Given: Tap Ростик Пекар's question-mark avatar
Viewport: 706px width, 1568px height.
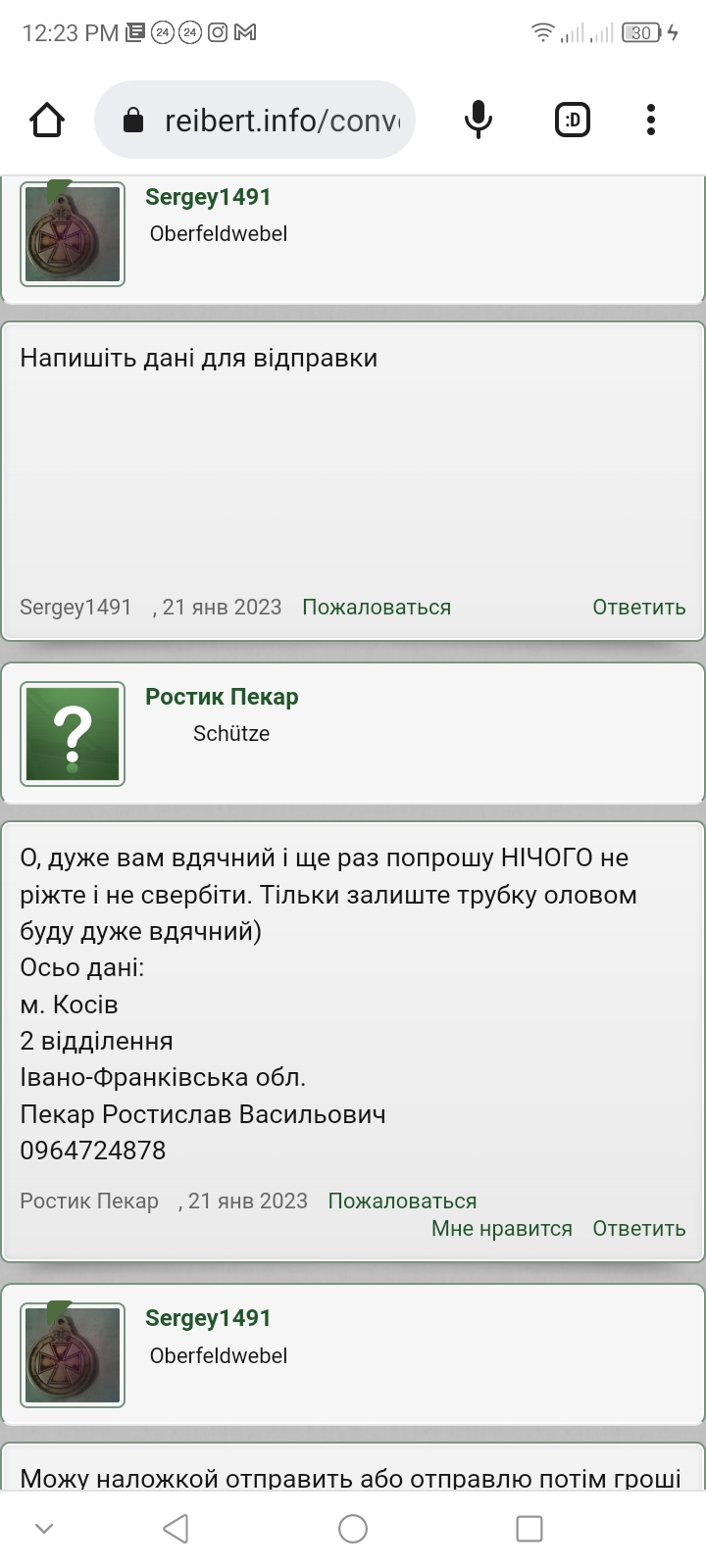Looking at the screenshot, I should (73, 734).
